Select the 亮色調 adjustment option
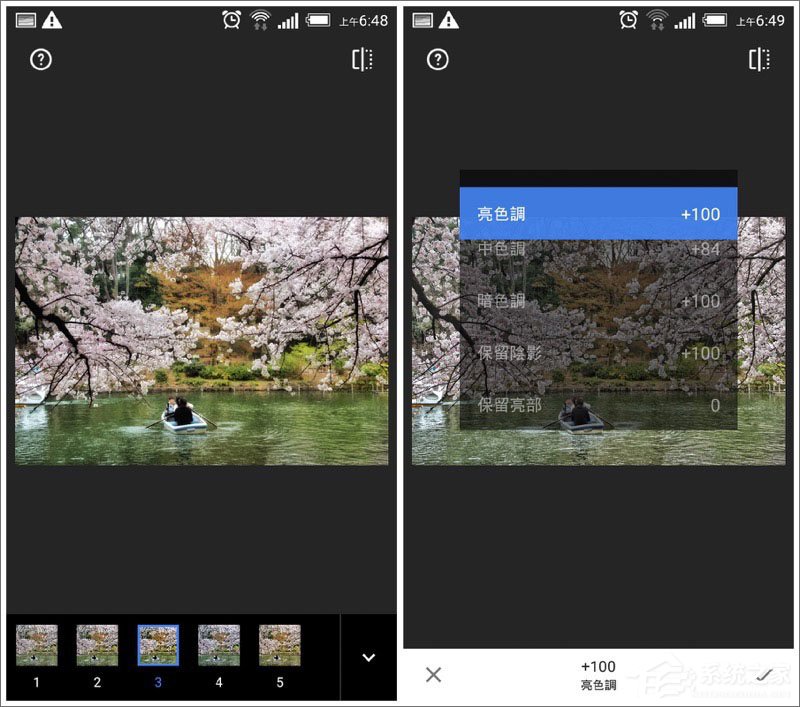Screen dimensions: 800x707 [x=598, y=214]
